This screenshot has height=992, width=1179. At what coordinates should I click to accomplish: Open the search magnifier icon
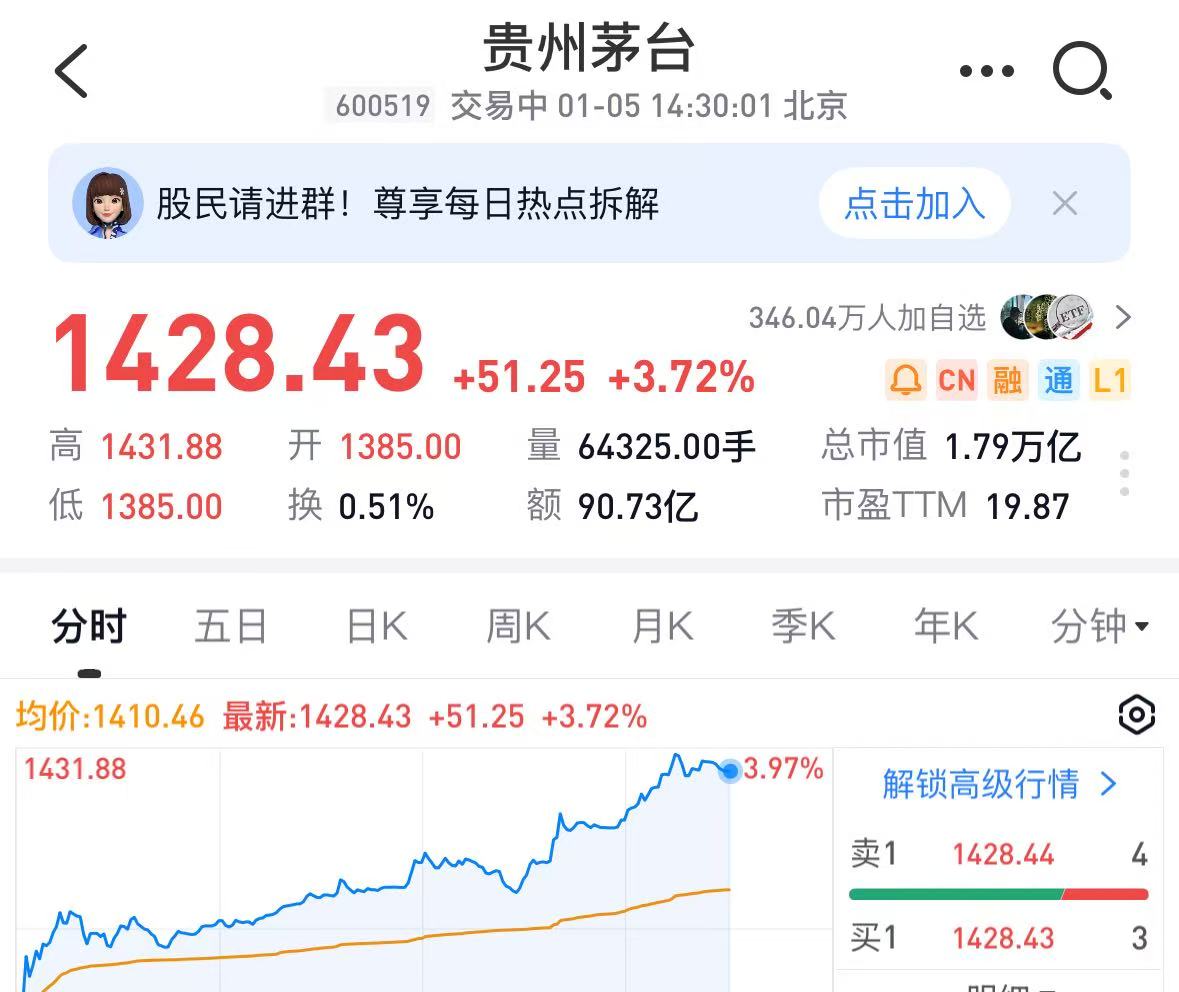point(1082,71)
